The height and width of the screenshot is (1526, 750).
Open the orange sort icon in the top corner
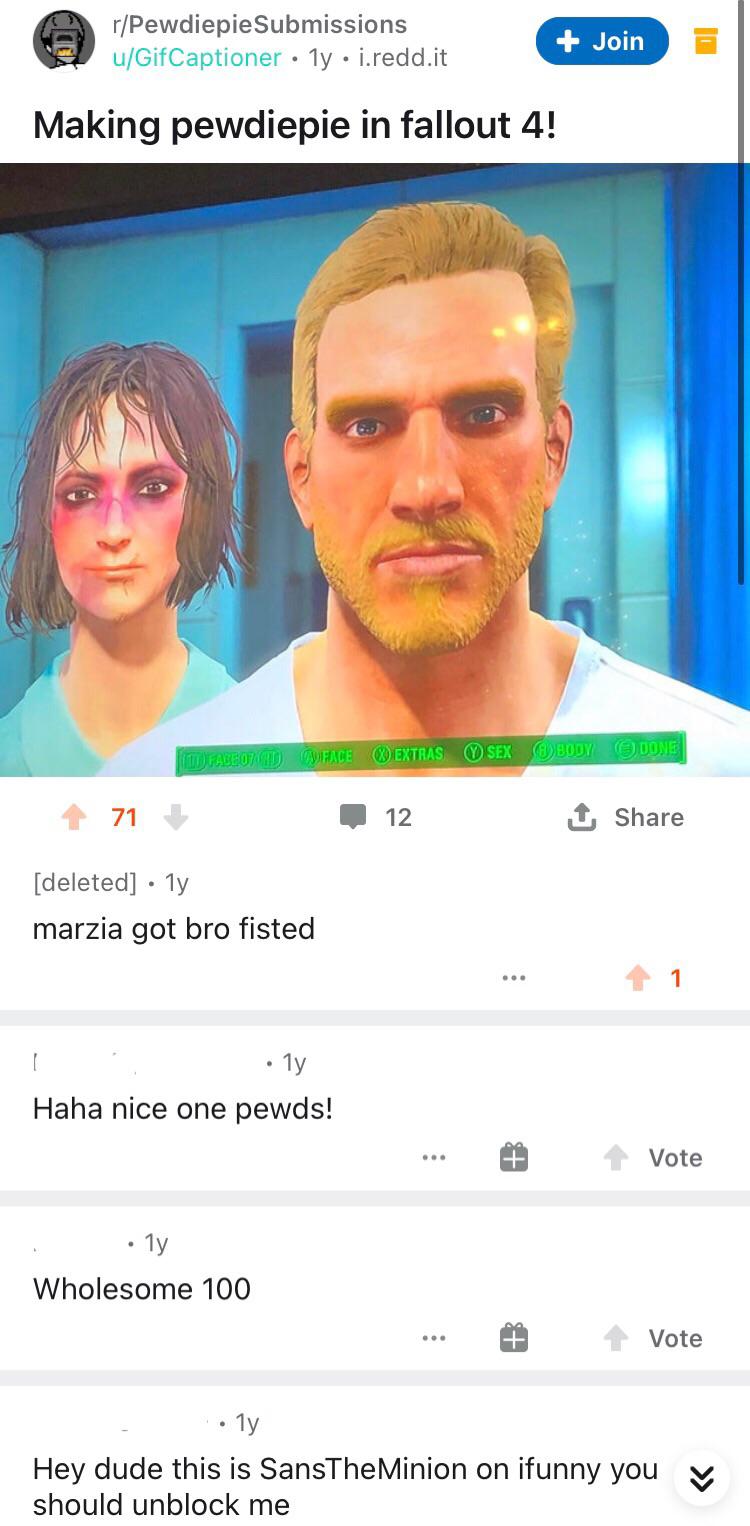[x=704, y=40]
